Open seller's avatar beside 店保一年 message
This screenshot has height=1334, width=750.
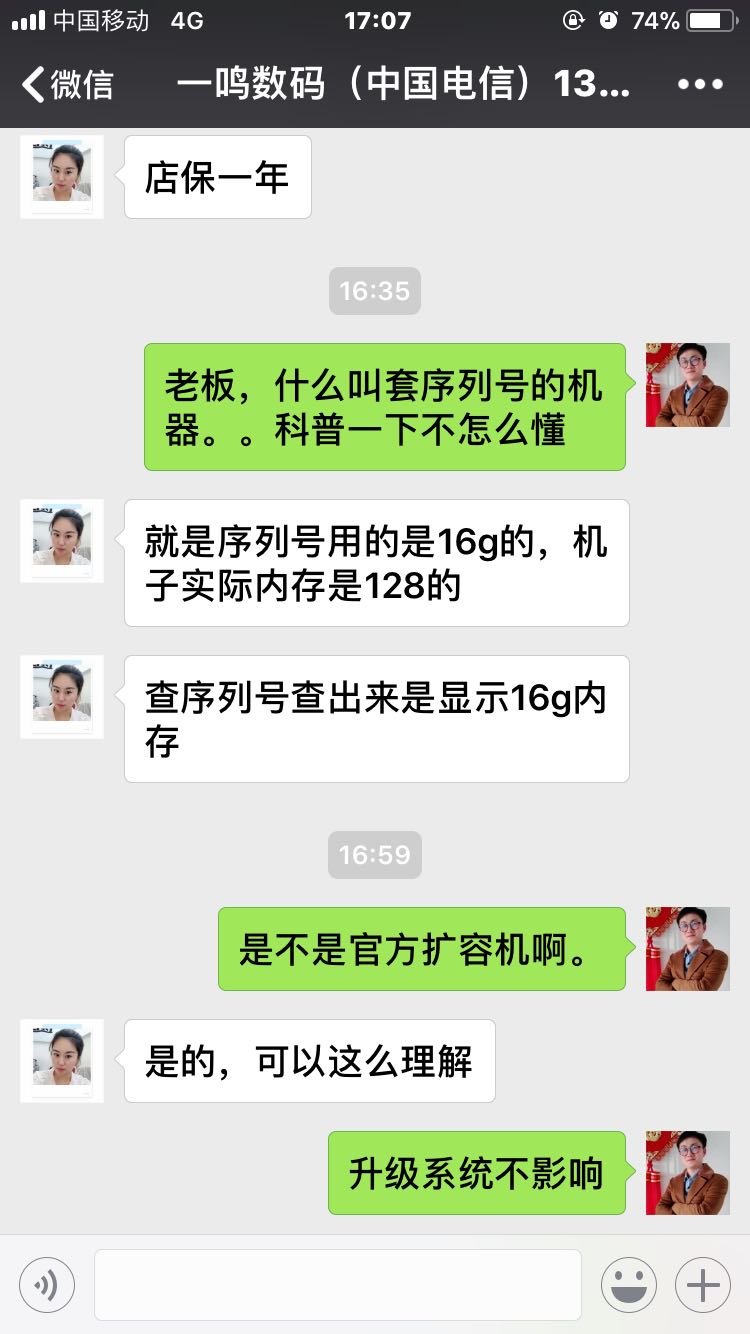pos(62,177)
